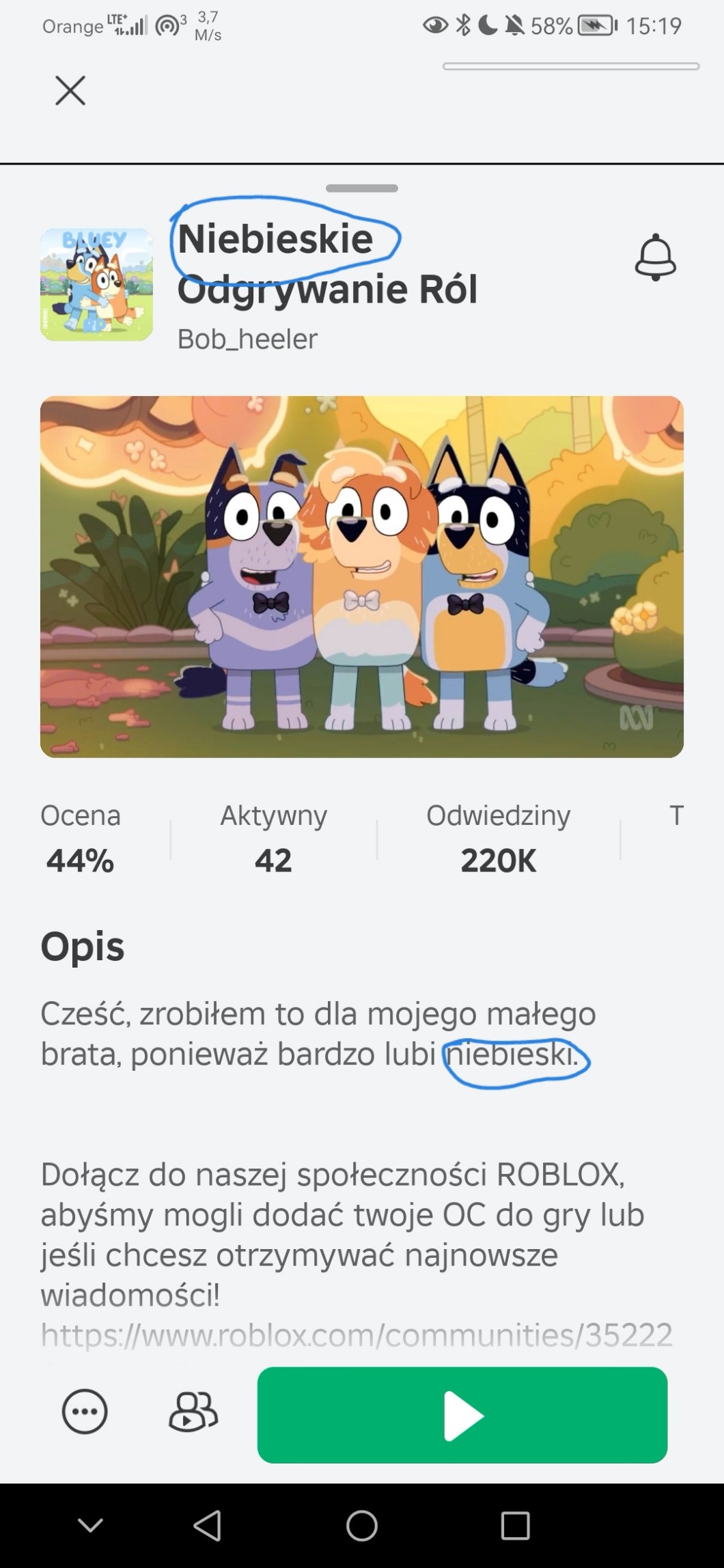This screenshot has width=724, height=1568.
Task: Enable notifications with the bell icon
Action: 656,257
